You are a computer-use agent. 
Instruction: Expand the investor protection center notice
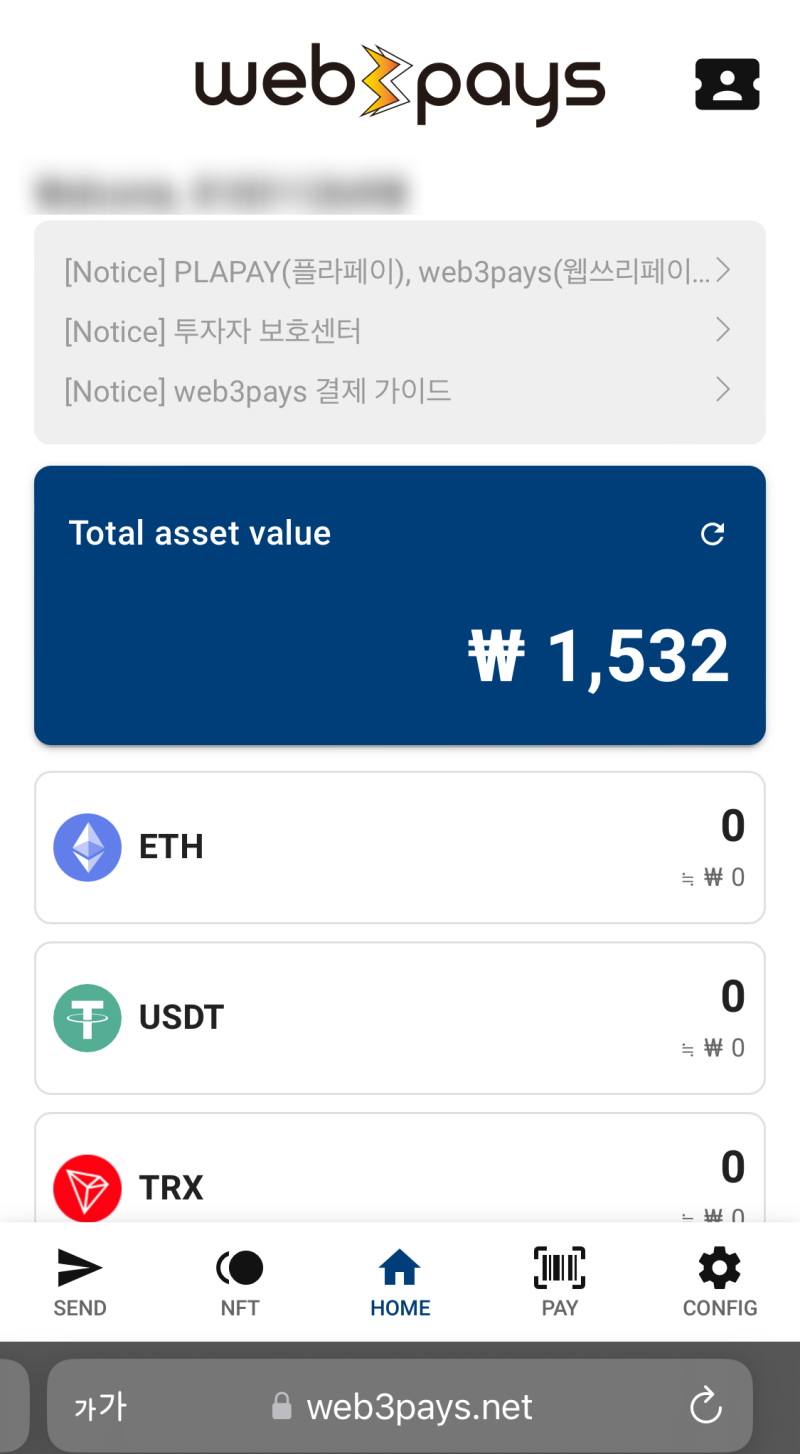[722, 330]
